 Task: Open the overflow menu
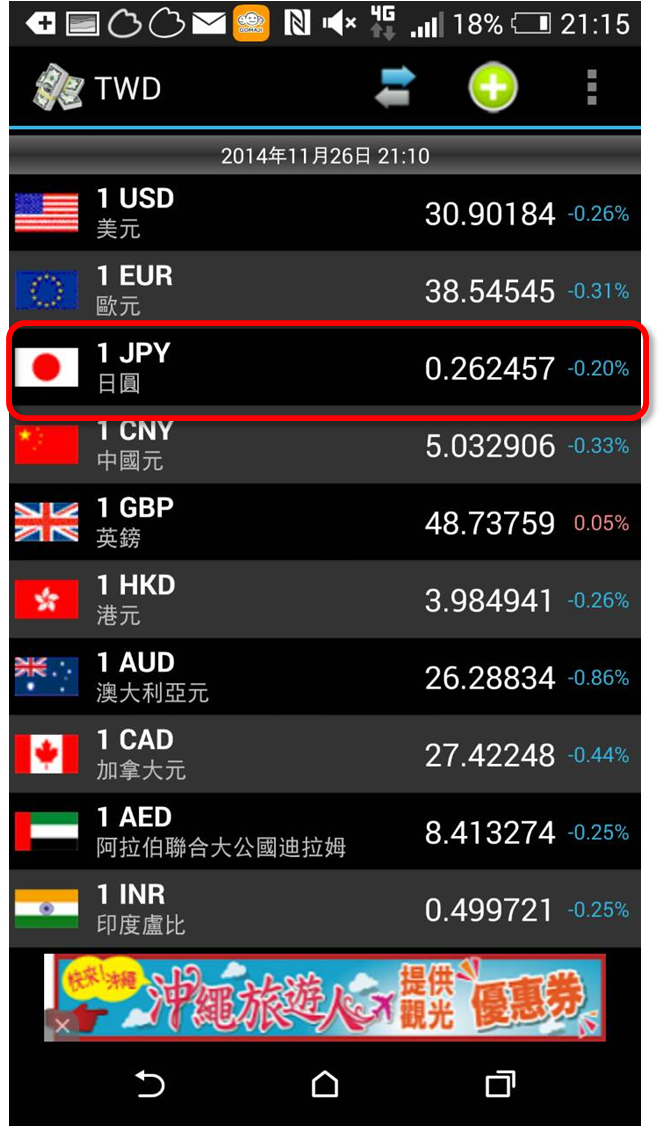tap(591, 88)
